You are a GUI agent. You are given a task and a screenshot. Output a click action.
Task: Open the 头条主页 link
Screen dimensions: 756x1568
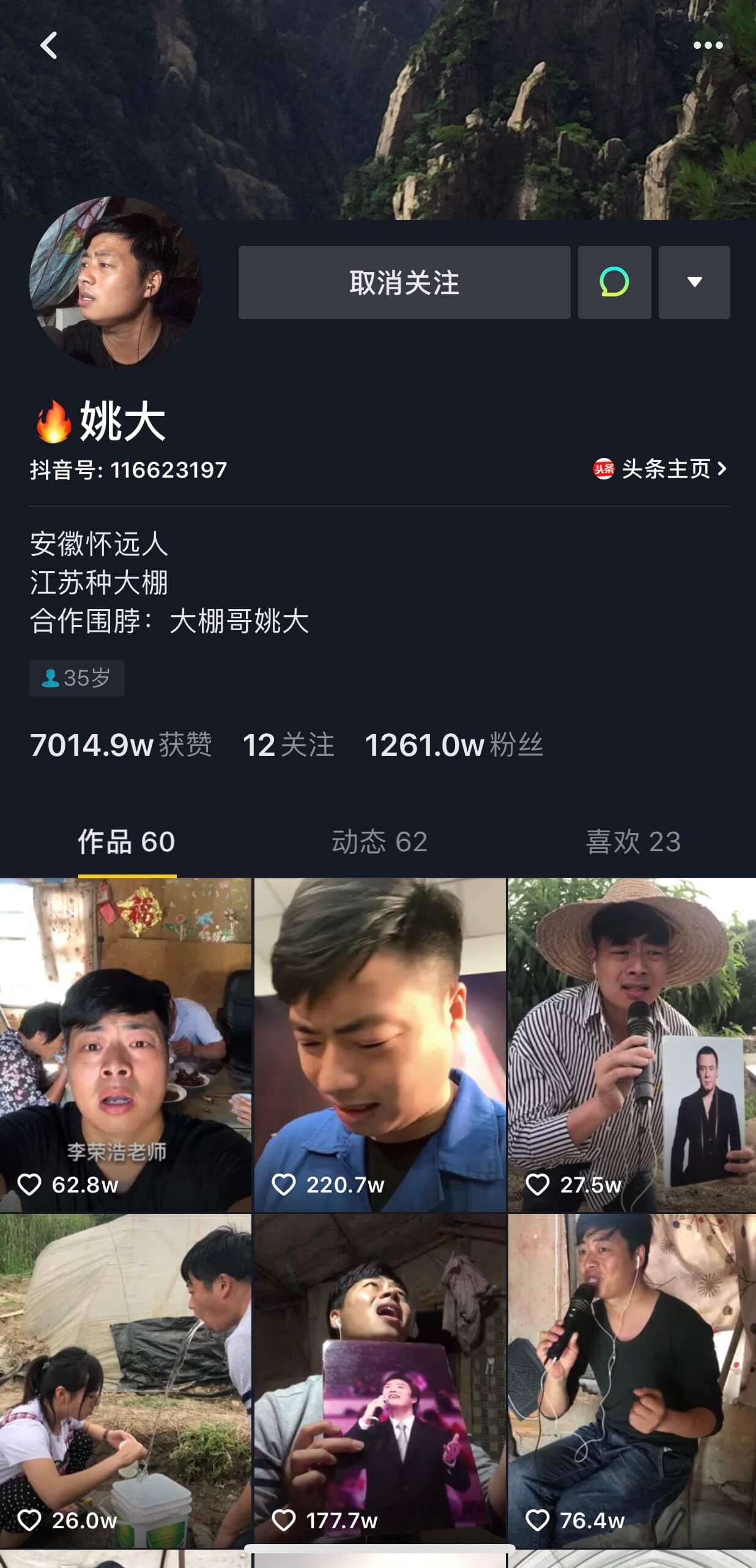(661, 469)
